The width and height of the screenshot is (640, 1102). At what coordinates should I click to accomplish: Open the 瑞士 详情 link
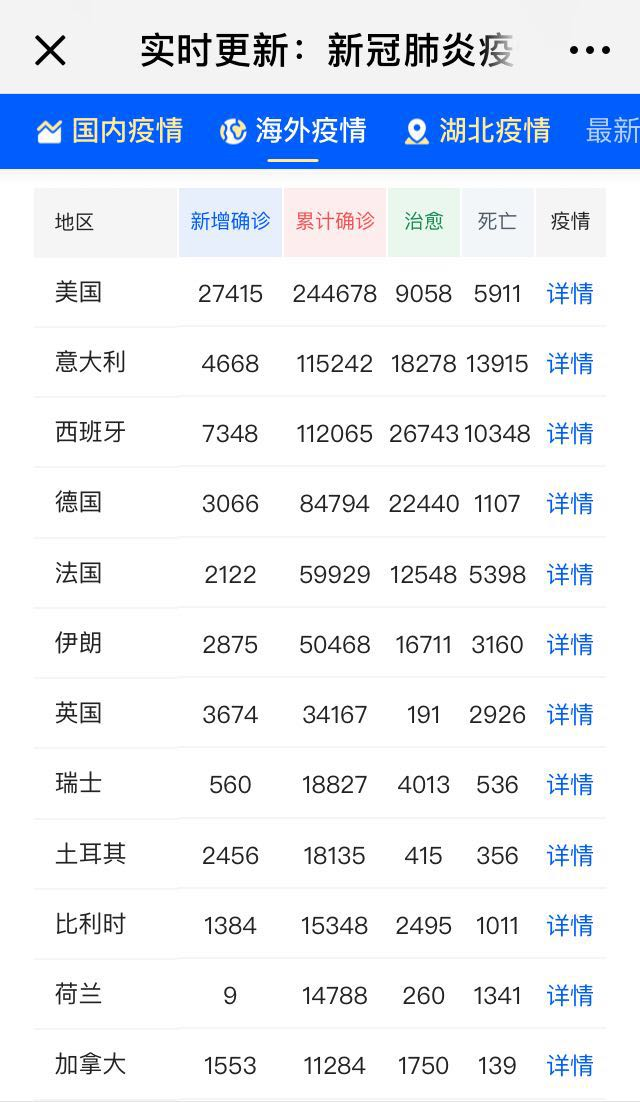pyautogui.click(x=570, y=785)
